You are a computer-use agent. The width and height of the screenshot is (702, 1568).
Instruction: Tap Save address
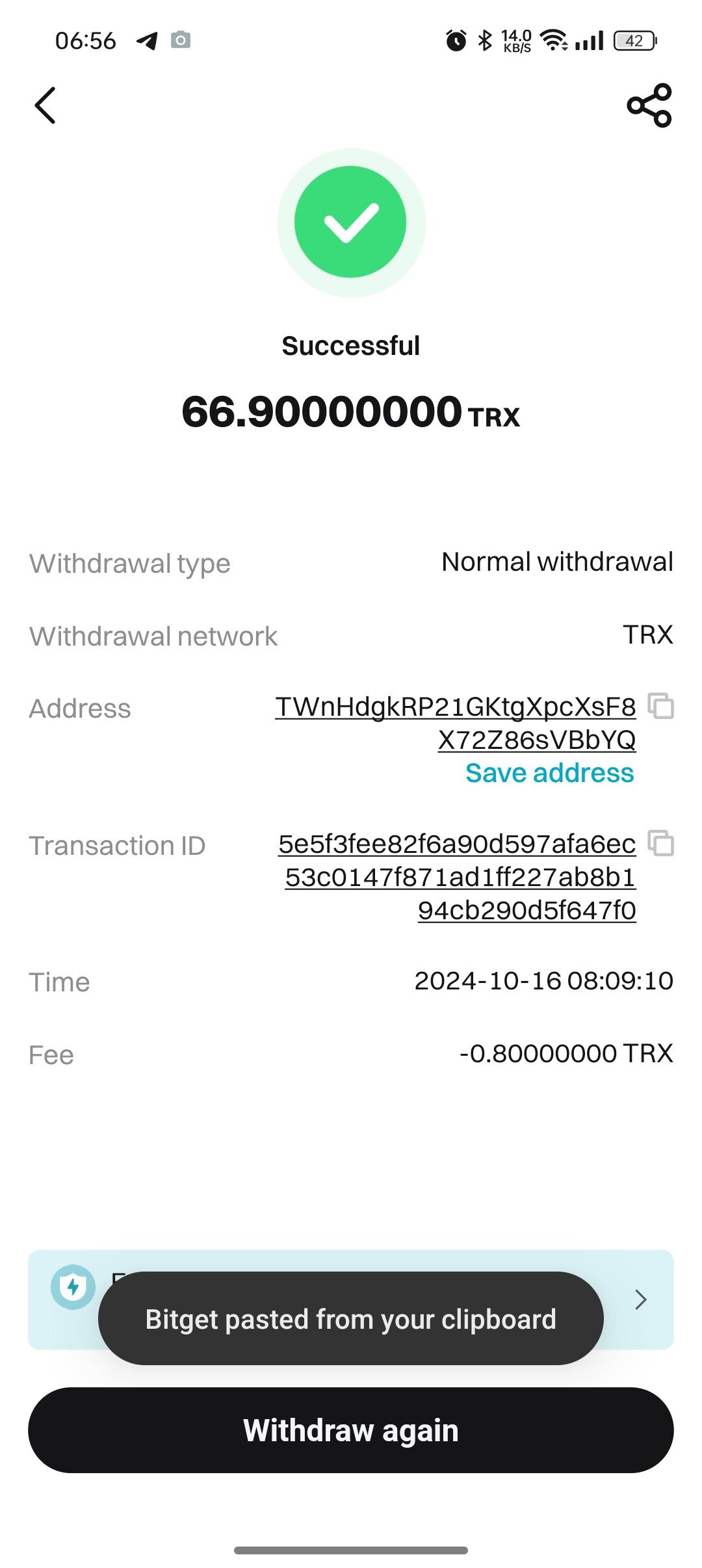(549, 773)
